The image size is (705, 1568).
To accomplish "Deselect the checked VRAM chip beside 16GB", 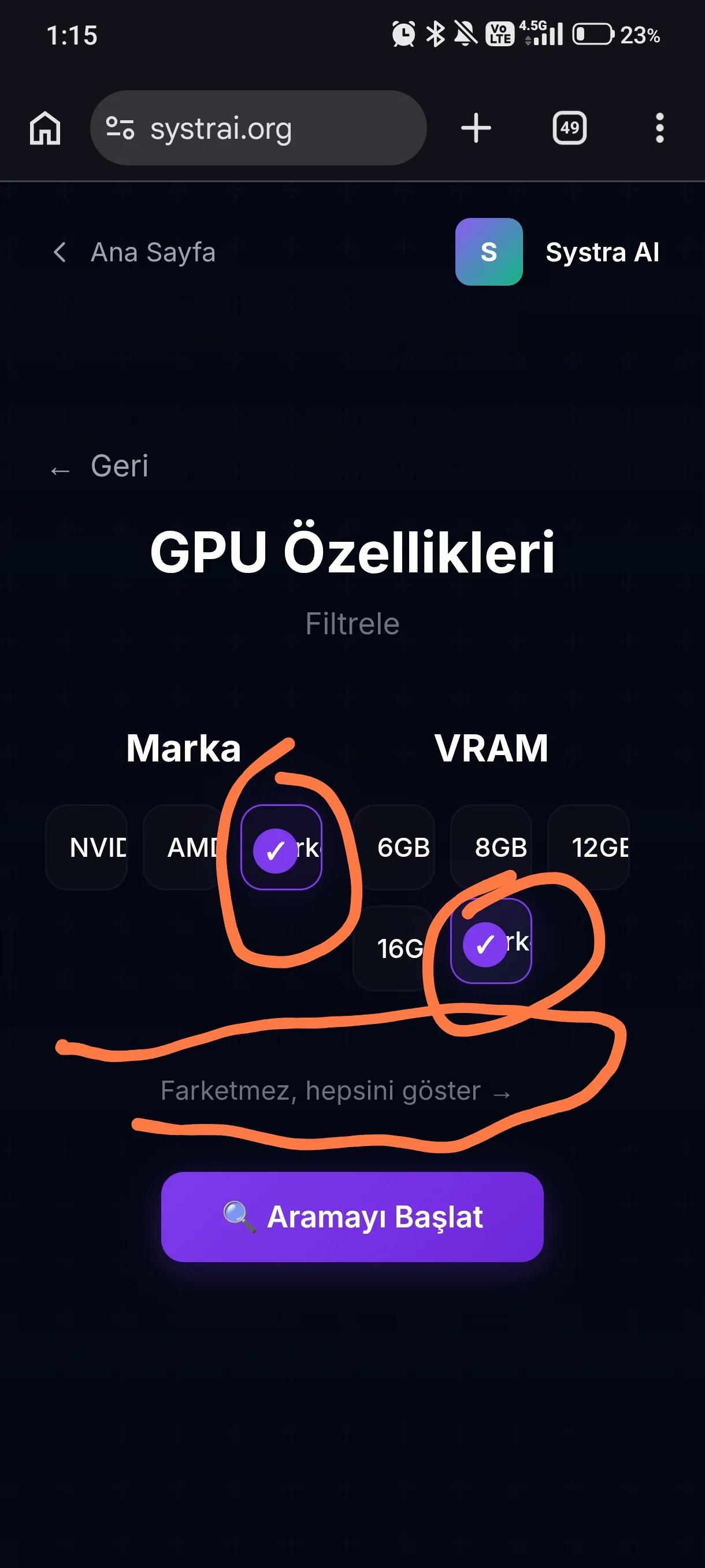I will (491, 942).
